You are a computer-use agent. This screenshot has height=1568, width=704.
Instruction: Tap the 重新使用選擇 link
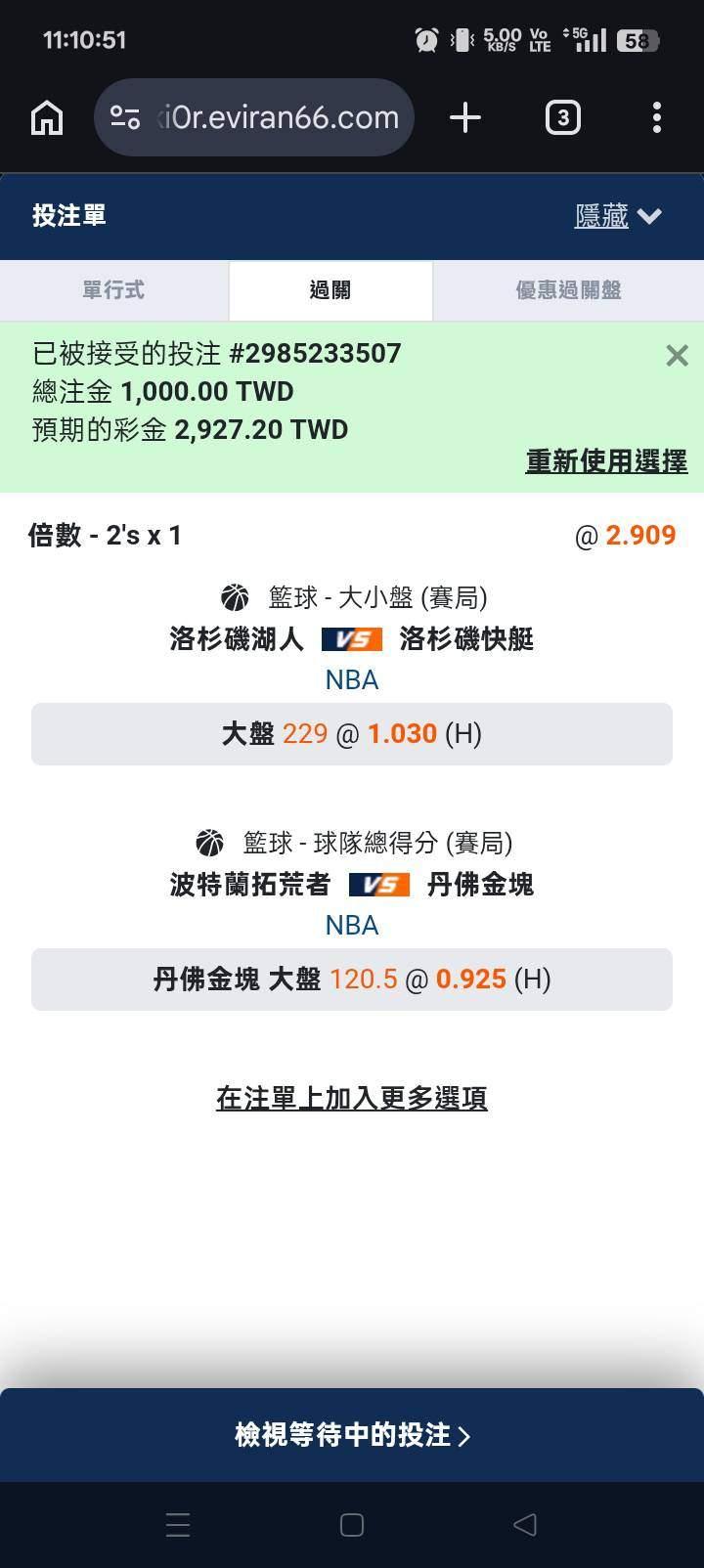click(x=606, y=461)
